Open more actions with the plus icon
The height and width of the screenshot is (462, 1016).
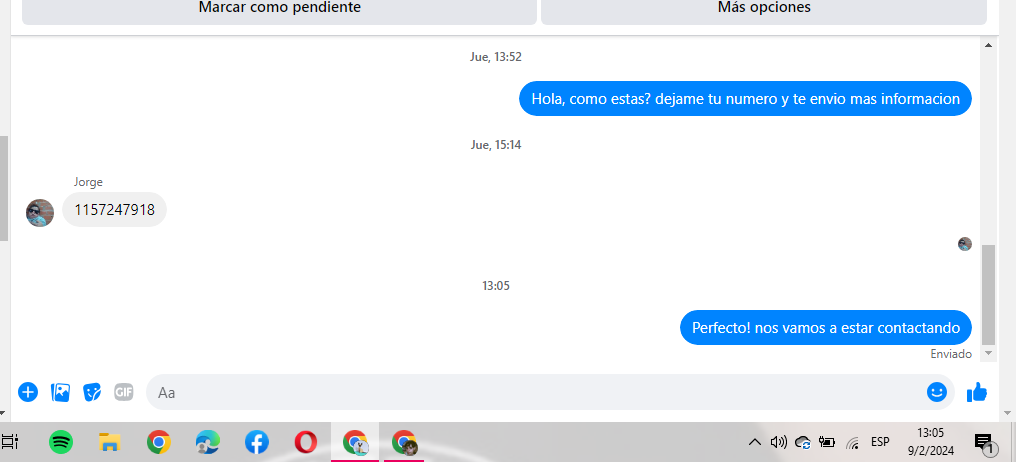28,392
